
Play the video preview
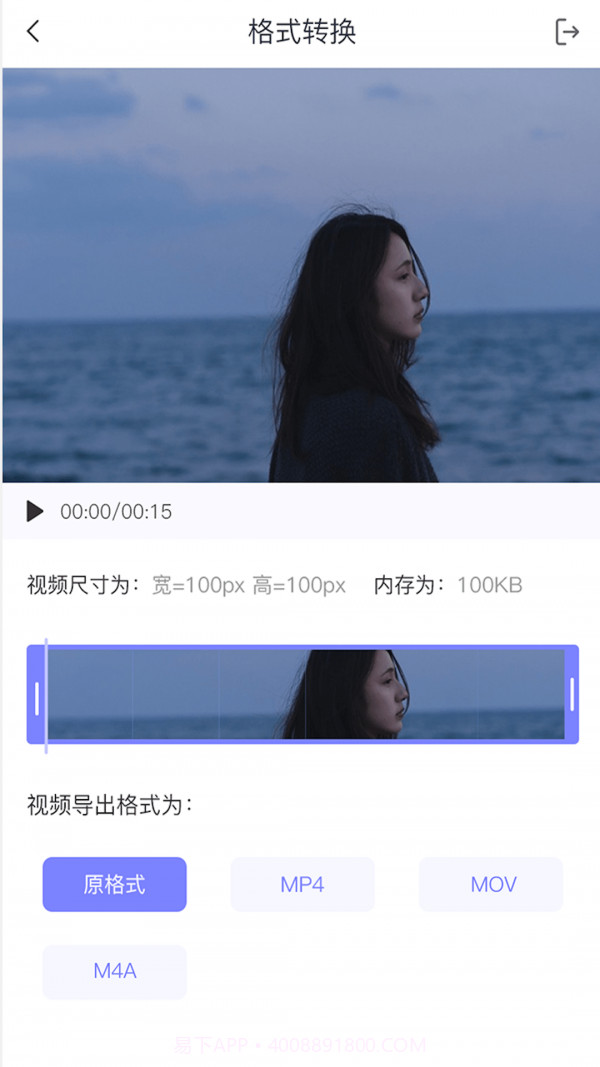click(x=35, y=512)
